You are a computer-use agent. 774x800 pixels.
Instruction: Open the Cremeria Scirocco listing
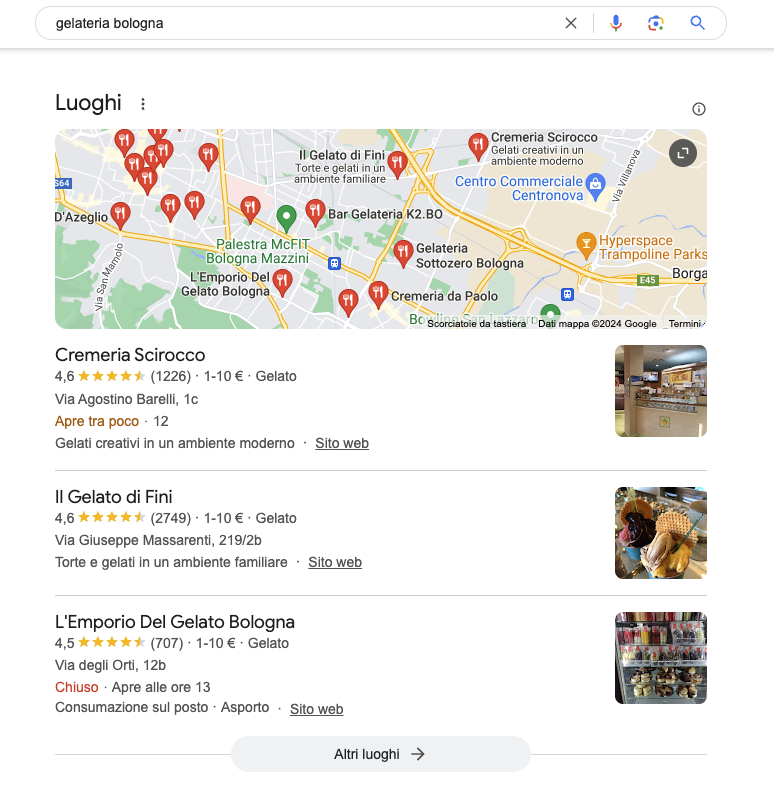point(130,355)
